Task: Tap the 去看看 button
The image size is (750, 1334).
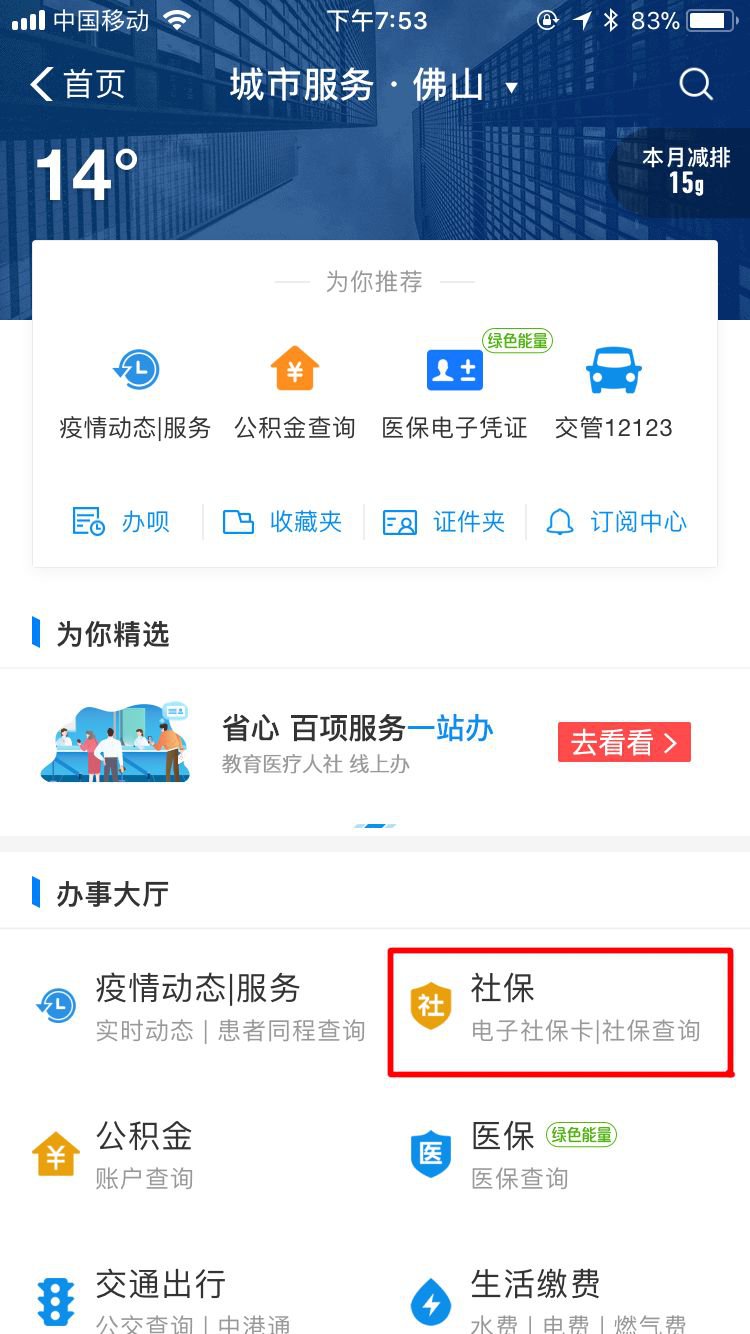Action: pos(624,743)
